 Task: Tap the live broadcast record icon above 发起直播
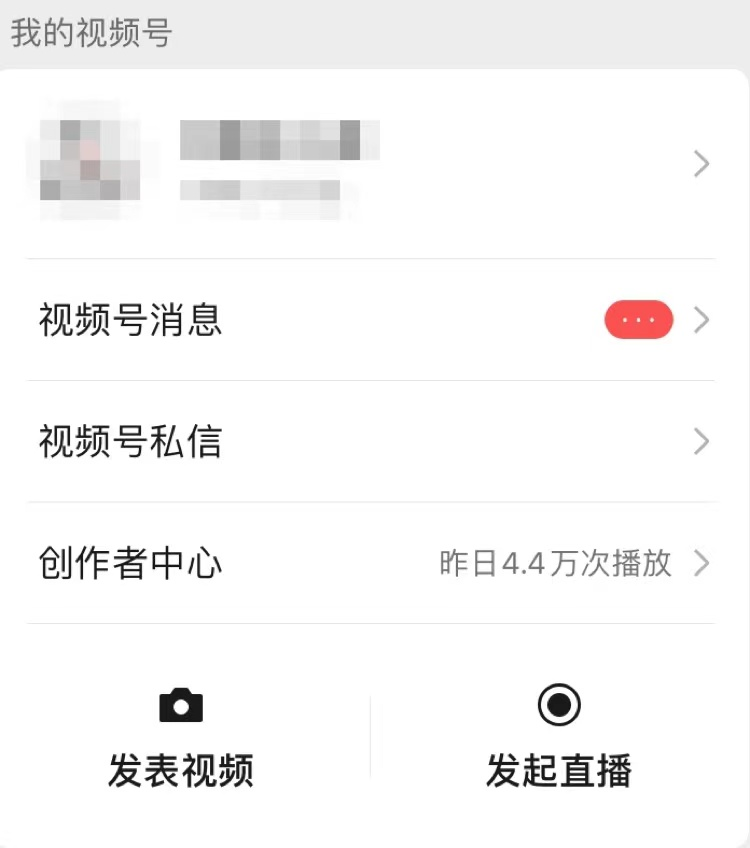click(x=557, y=704)
